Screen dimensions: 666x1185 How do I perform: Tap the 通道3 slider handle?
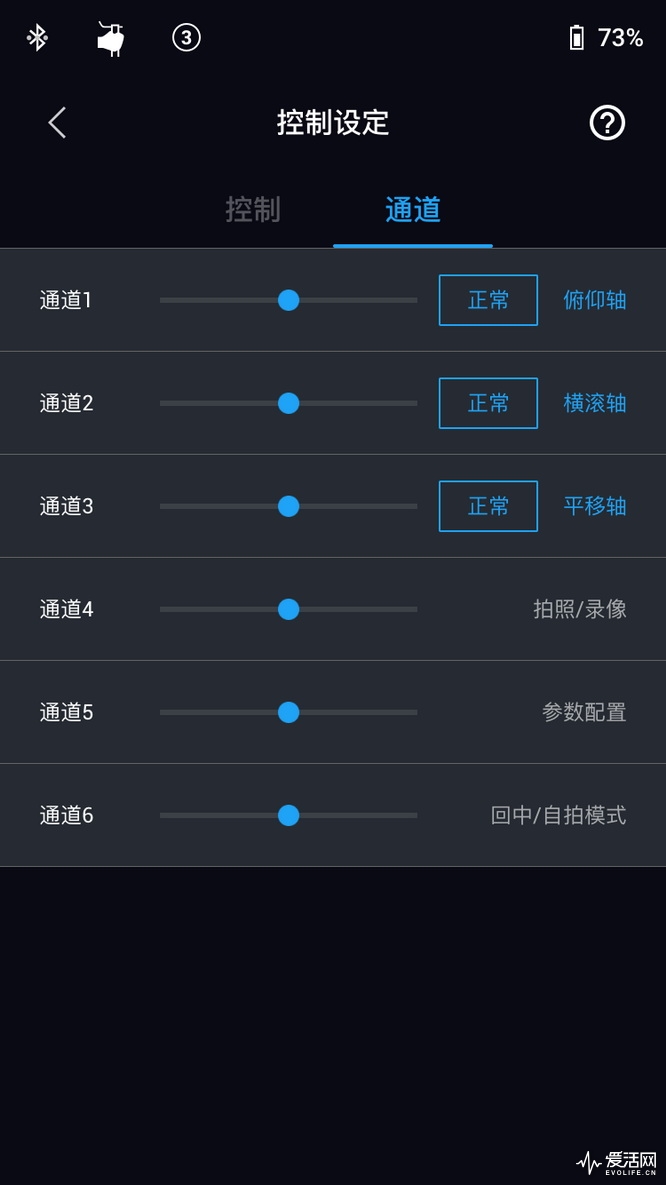coord(288,506)
